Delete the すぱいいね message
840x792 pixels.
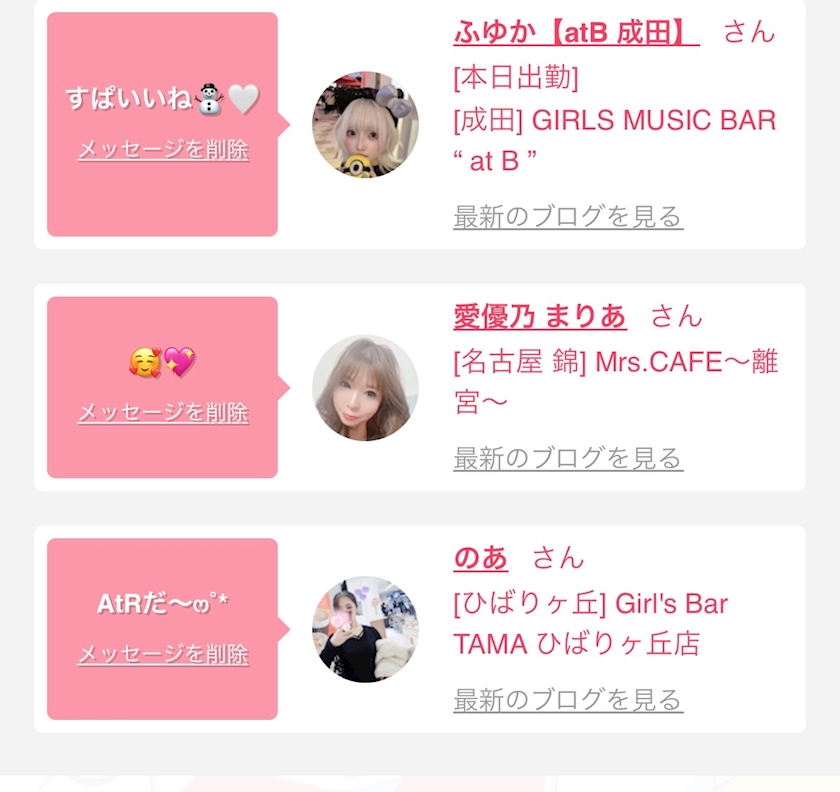[x=163, y=150]
